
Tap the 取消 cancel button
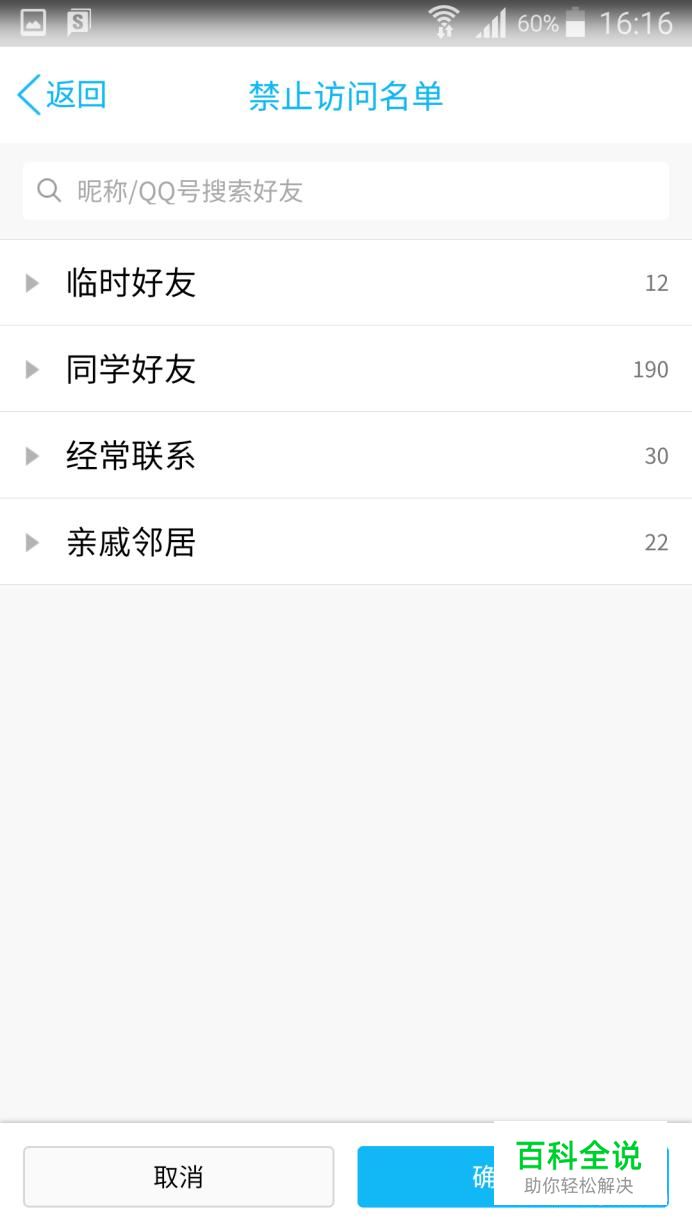click(x=179, y=1177)
